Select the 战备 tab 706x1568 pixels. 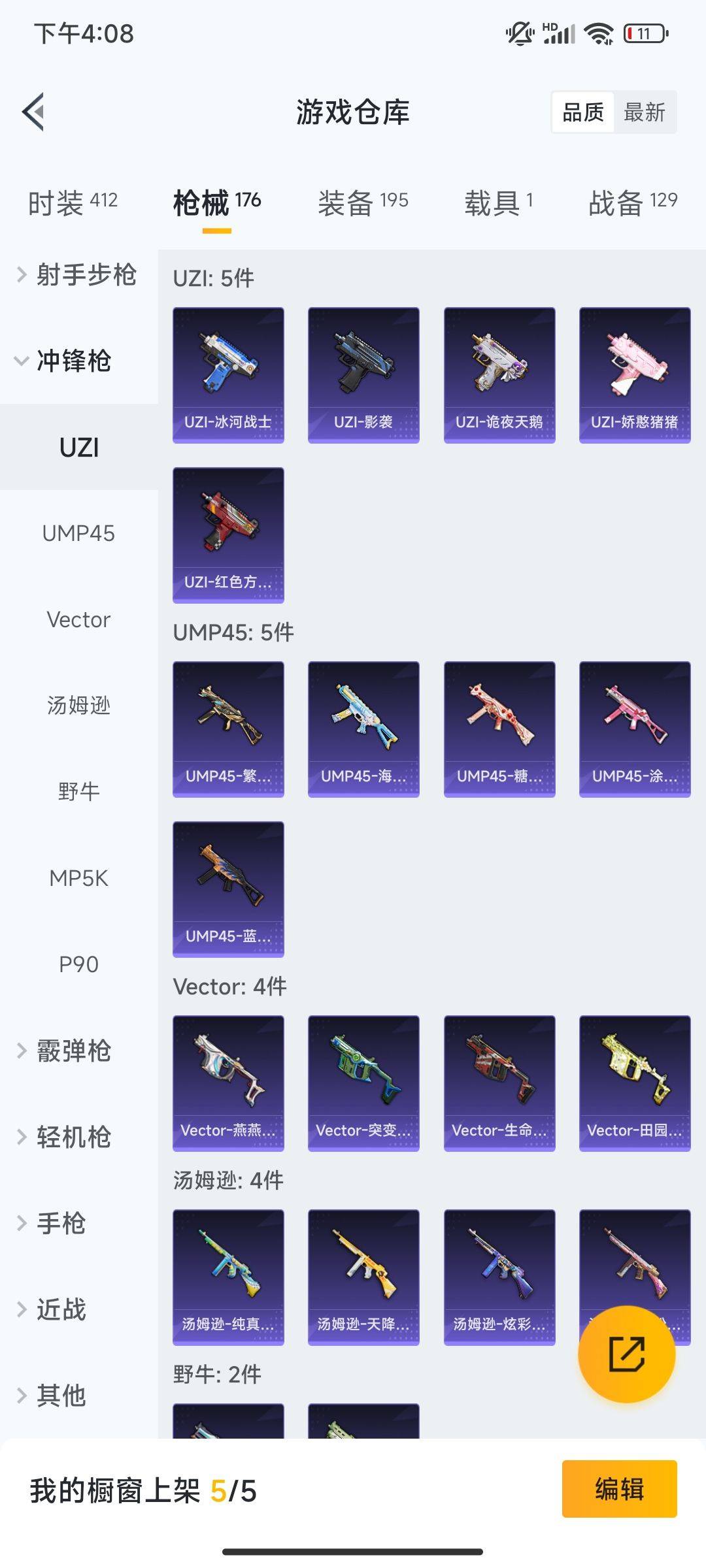point(632,203)
